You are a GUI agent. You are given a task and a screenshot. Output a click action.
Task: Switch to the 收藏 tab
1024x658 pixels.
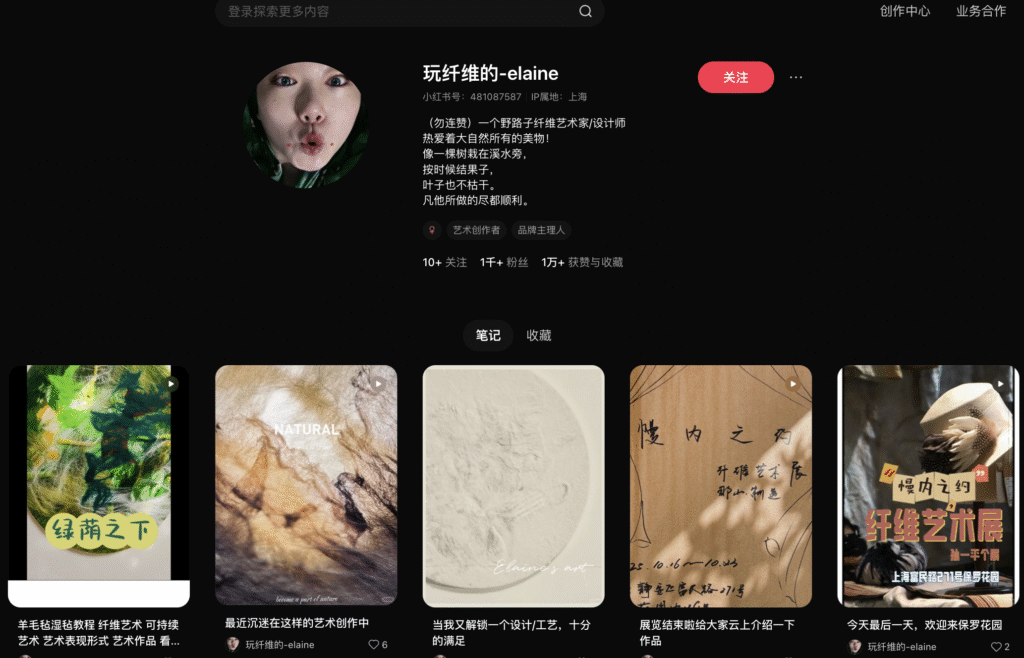(x=539, y=336)
